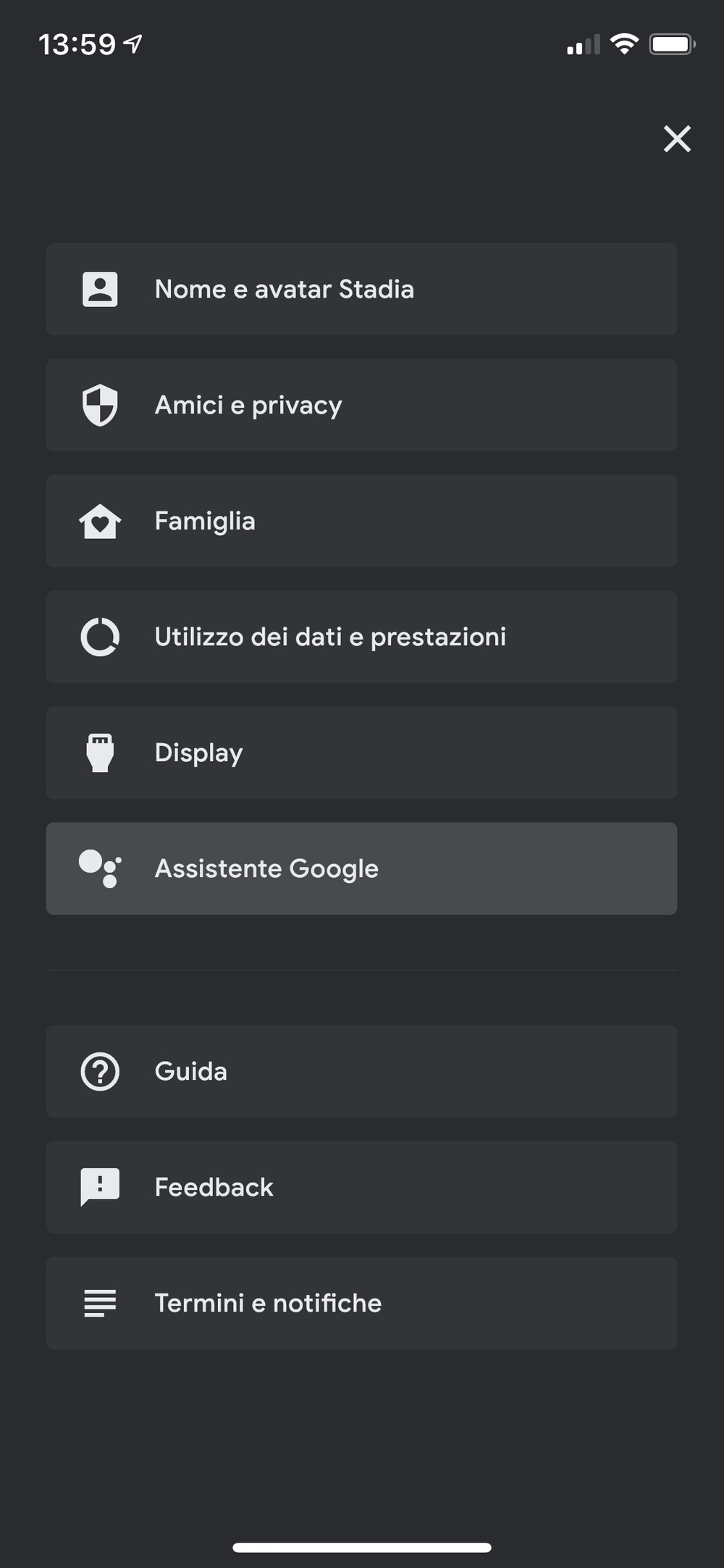724x1568 pixels.
Task: Select Utilizzo dei dati e prestazioni
Action: point(362,637)
